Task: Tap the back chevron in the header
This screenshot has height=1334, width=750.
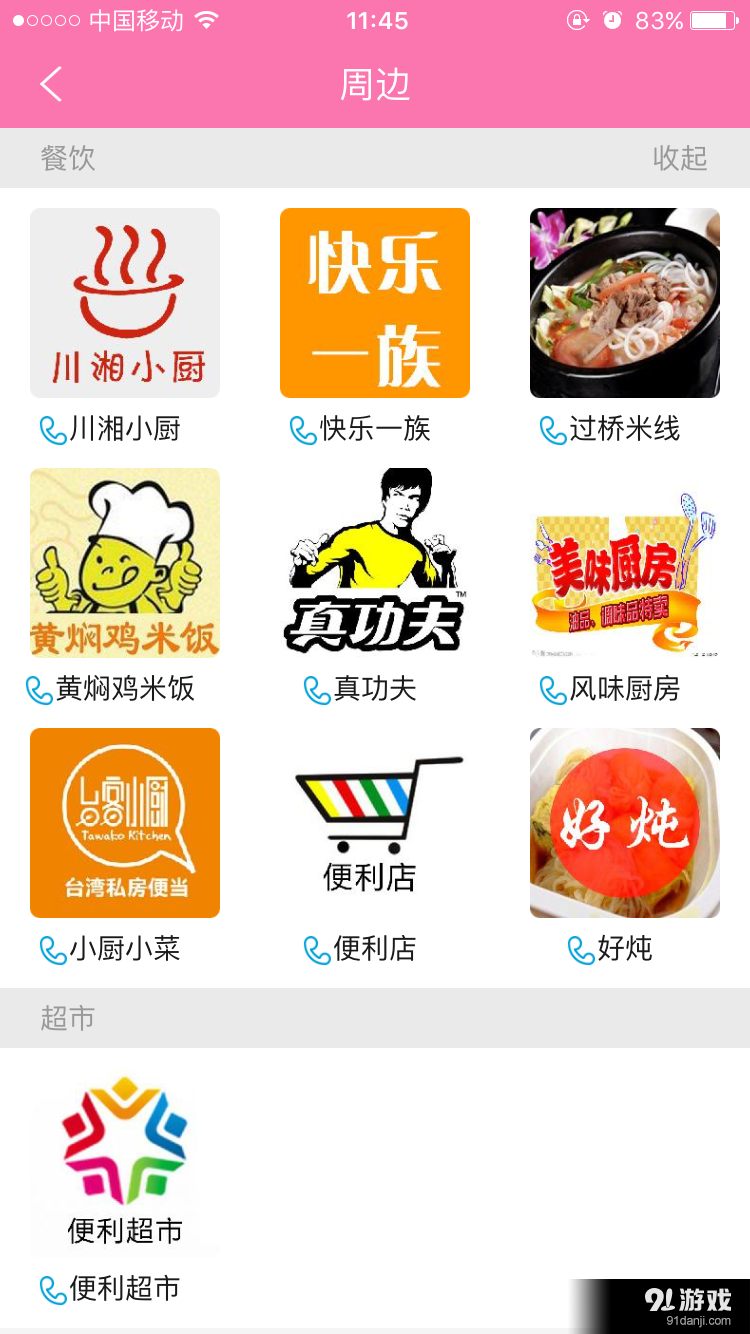Action: click(x=52, y=84)
